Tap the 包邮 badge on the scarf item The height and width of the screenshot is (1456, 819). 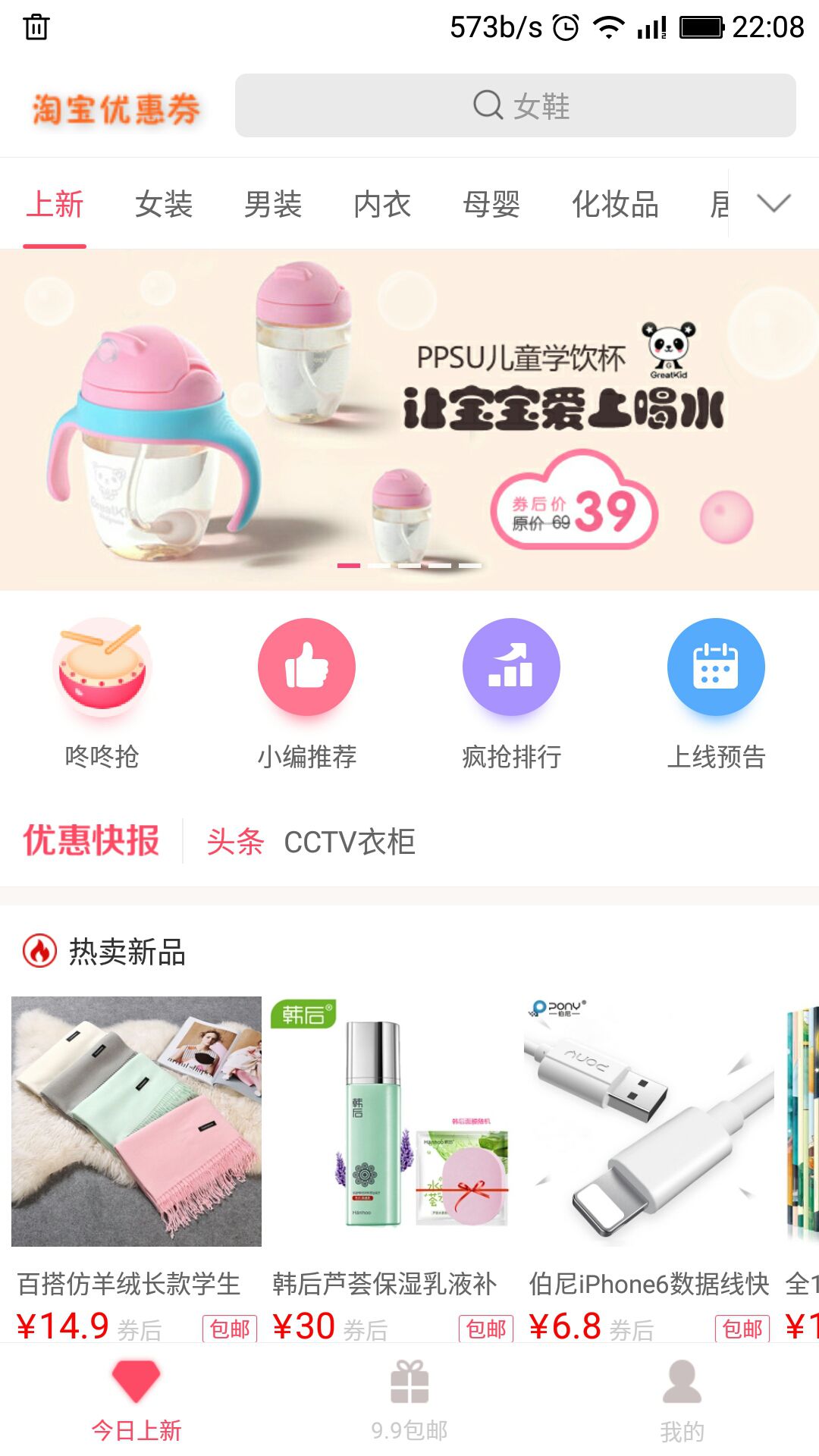point(227,1323)
